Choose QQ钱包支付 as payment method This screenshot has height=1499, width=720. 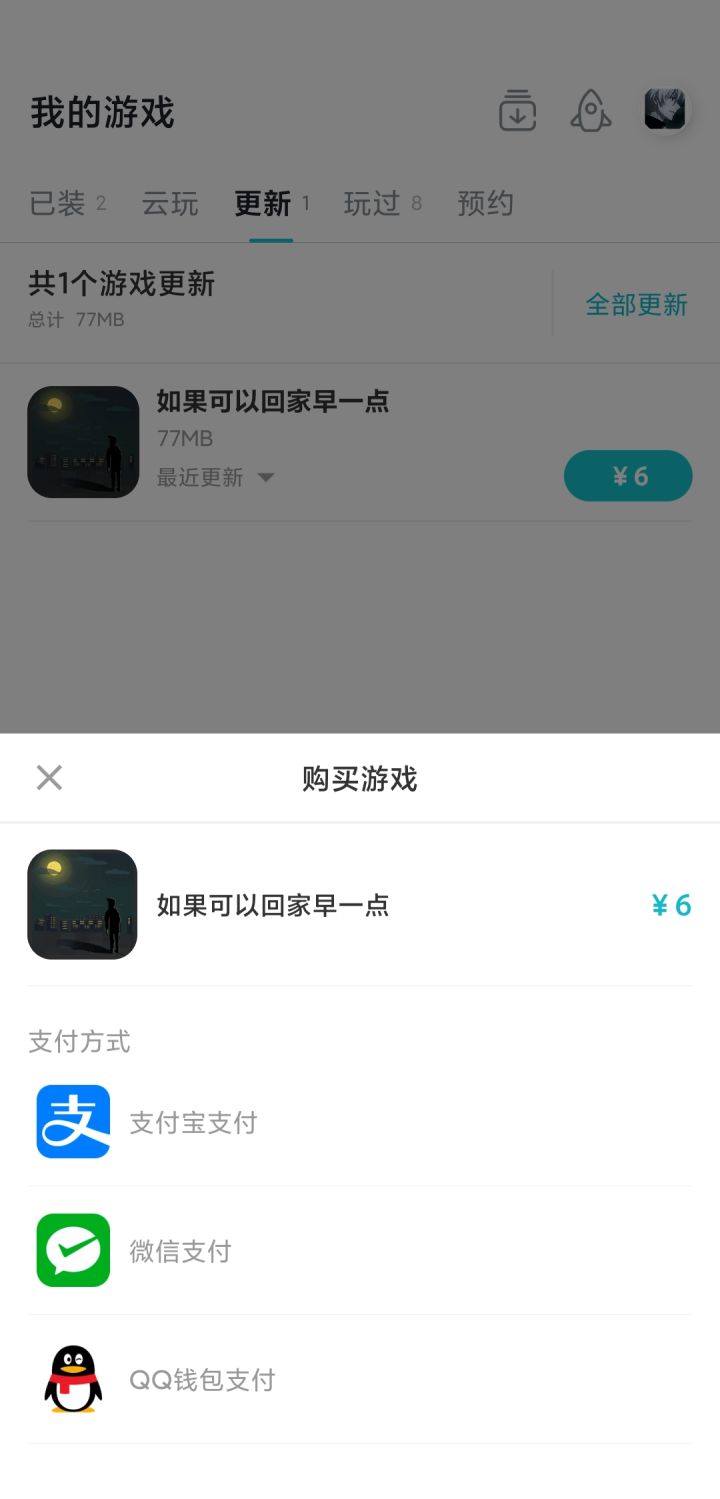[x=203, y=1379]
